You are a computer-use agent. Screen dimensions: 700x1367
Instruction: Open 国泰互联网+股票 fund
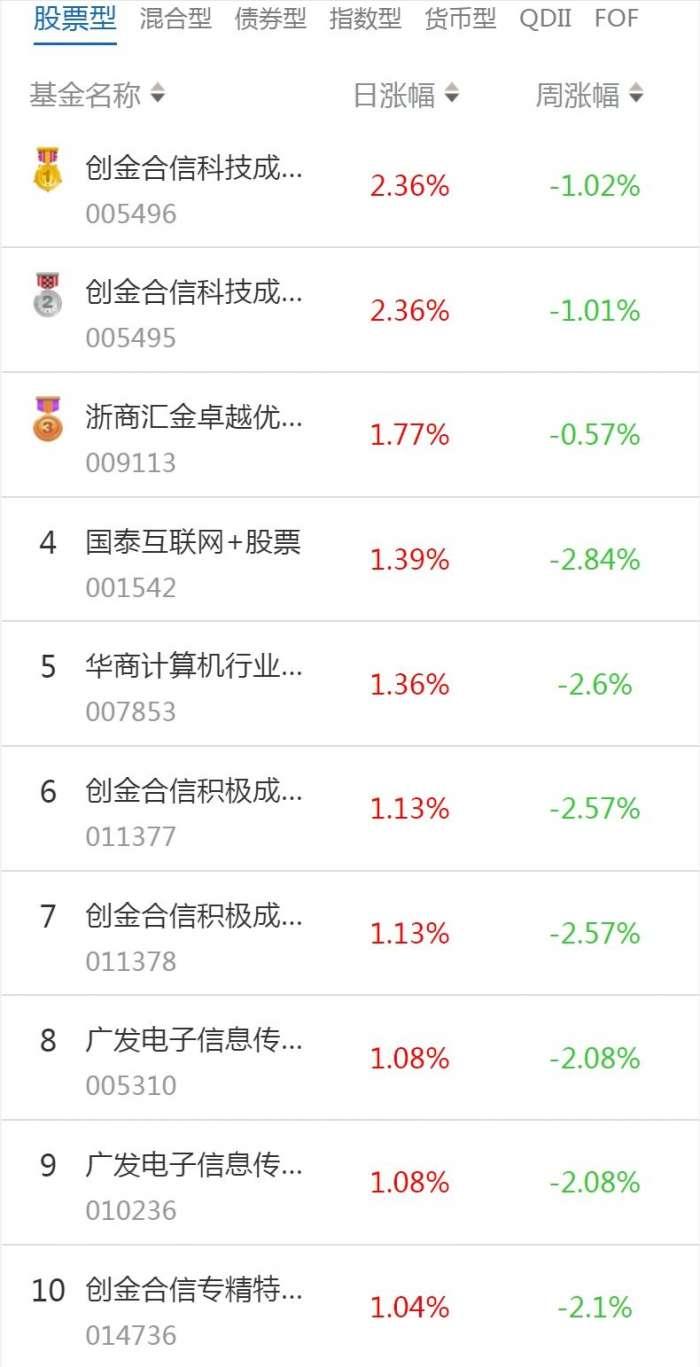(350, 559)
